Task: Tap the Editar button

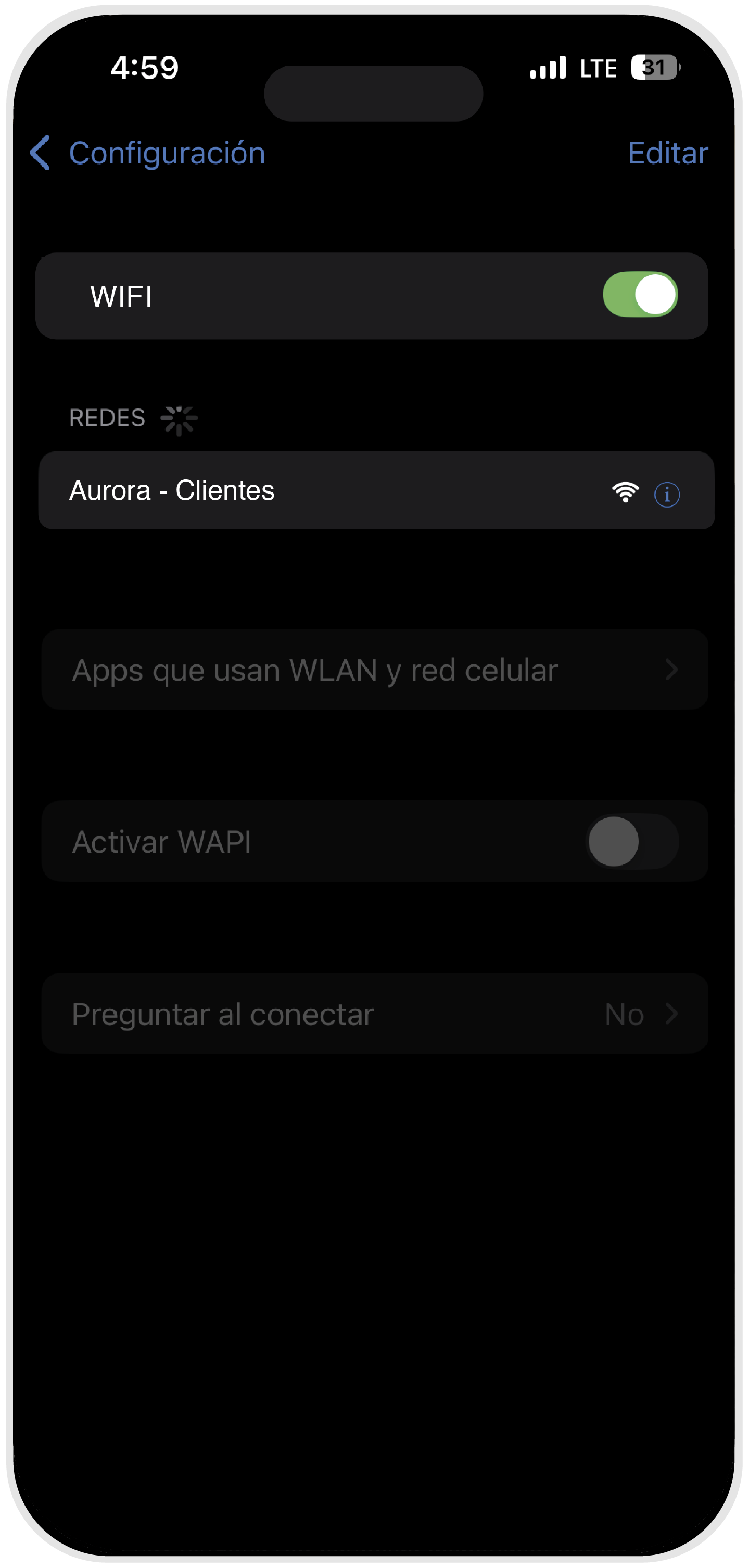Action: [x=667, y=153]
